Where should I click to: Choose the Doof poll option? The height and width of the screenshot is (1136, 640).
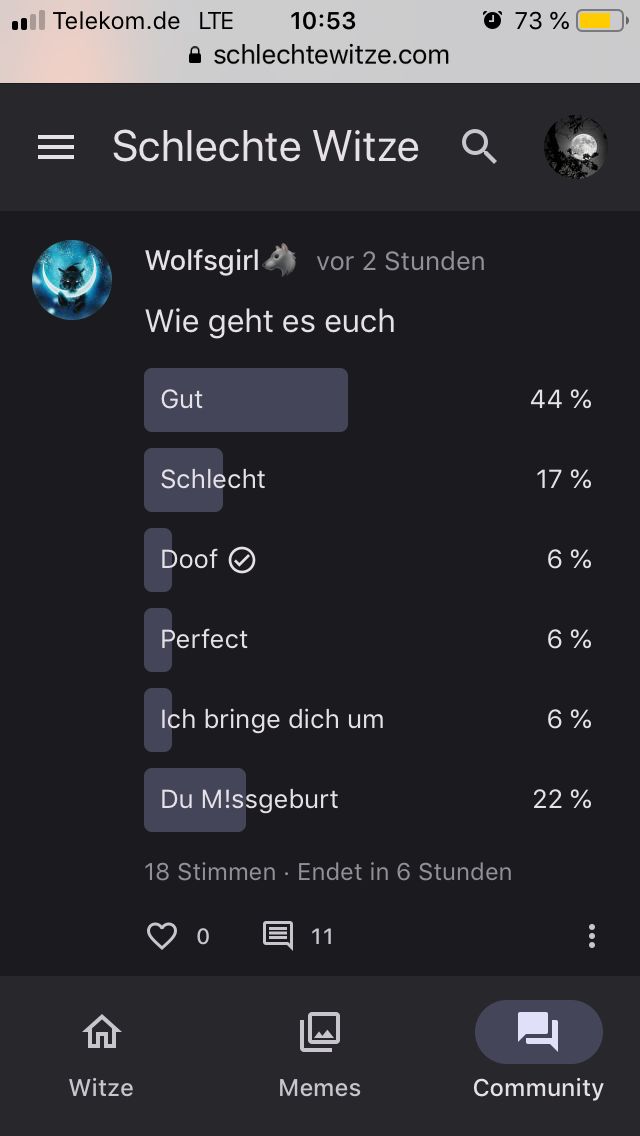368,560
